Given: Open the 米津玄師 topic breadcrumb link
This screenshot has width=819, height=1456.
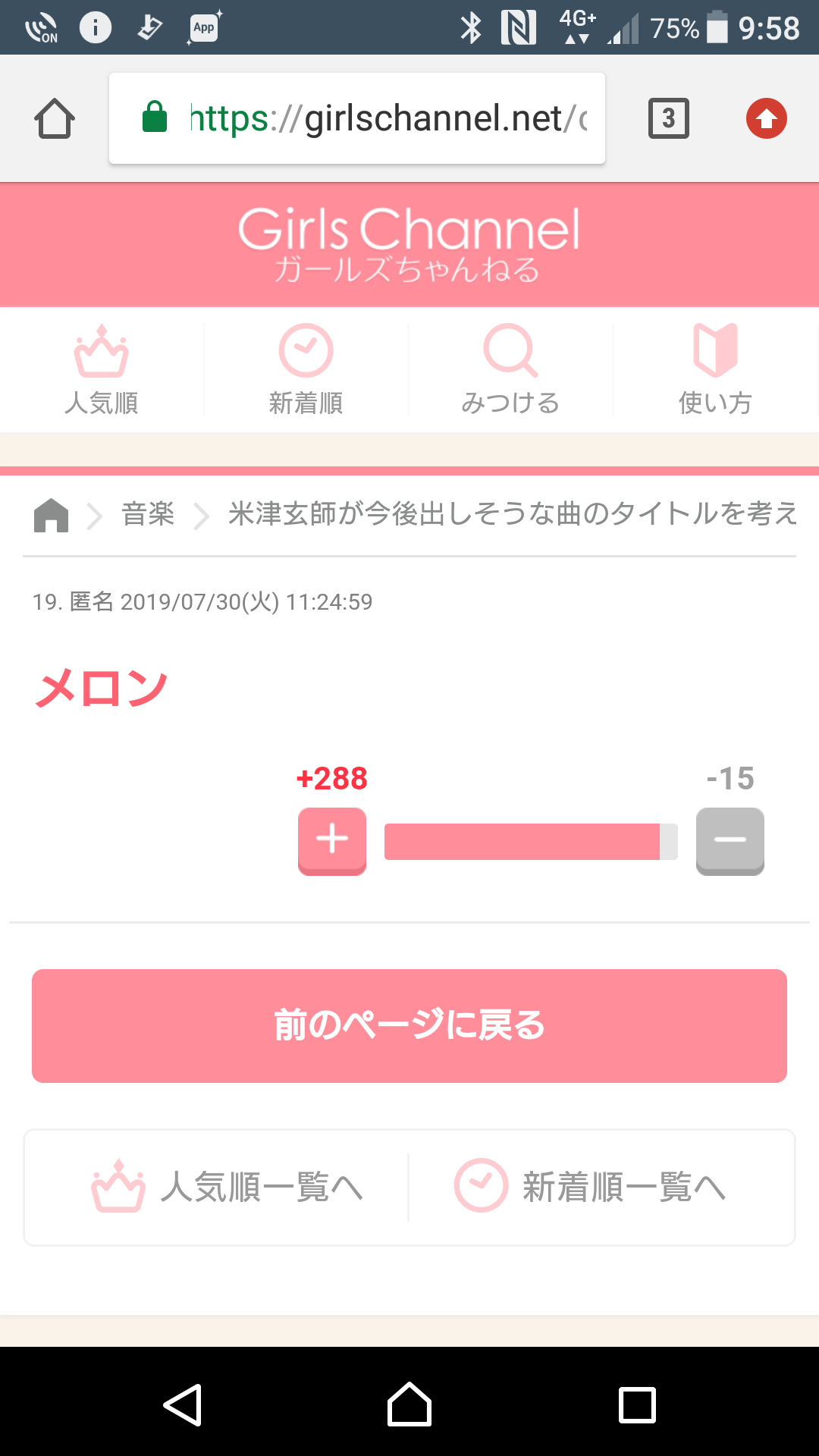Looking at the screenshot, I should tap(513, 514).
